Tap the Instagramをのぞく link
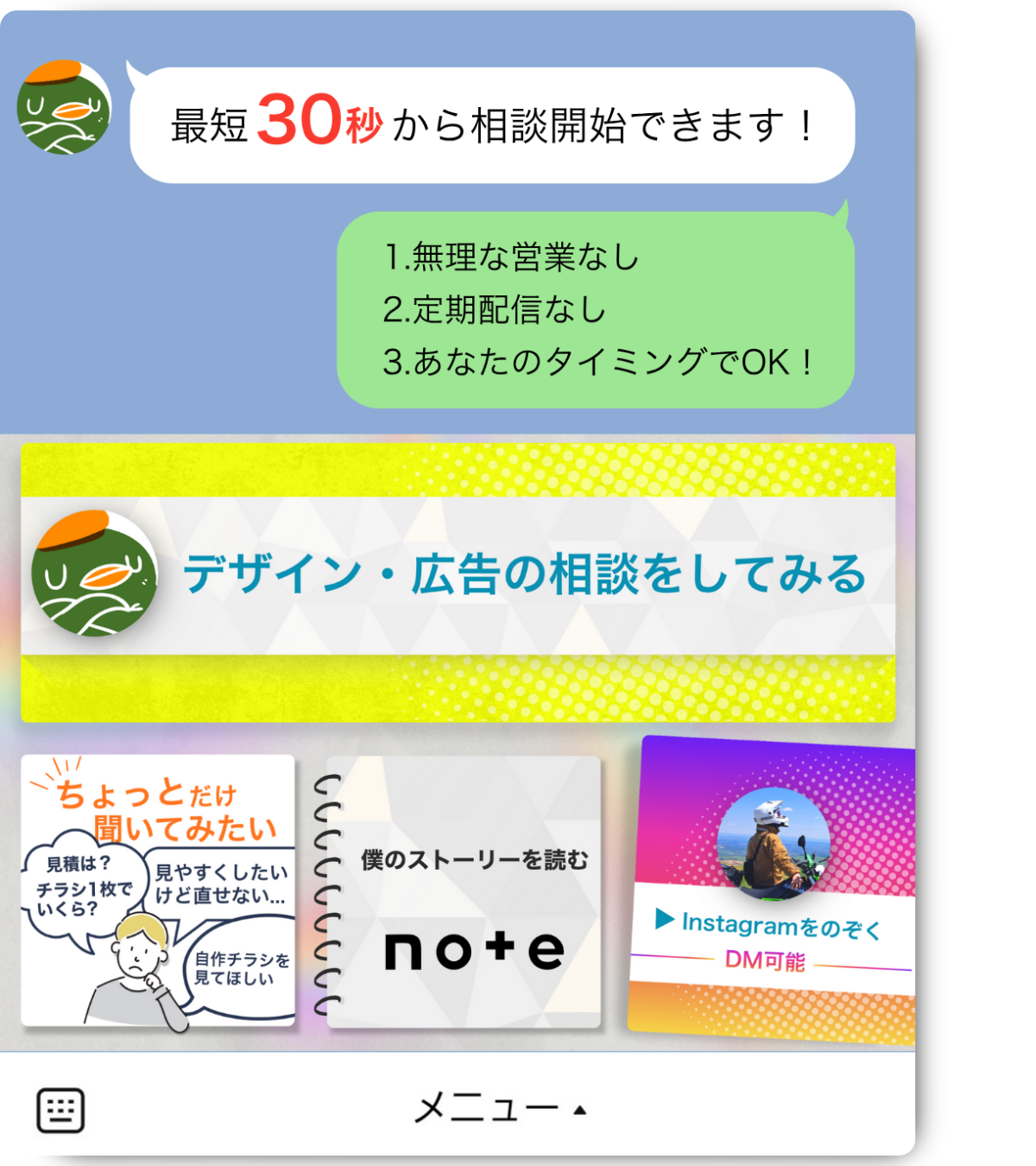 point(780,926)
